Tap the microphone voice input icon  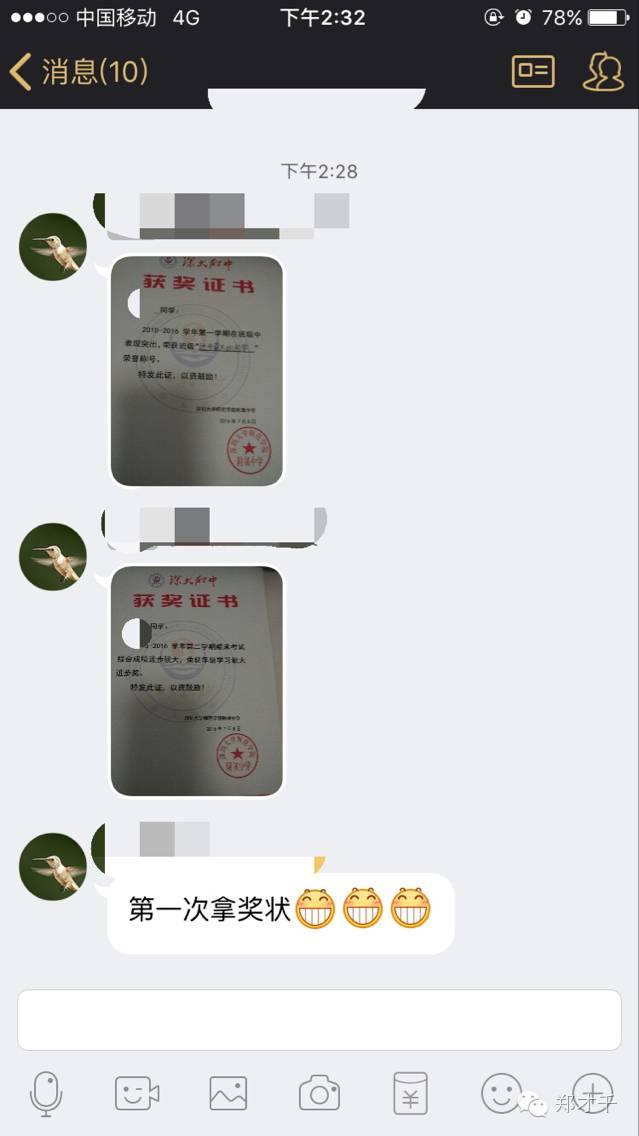pos(46,1093)
